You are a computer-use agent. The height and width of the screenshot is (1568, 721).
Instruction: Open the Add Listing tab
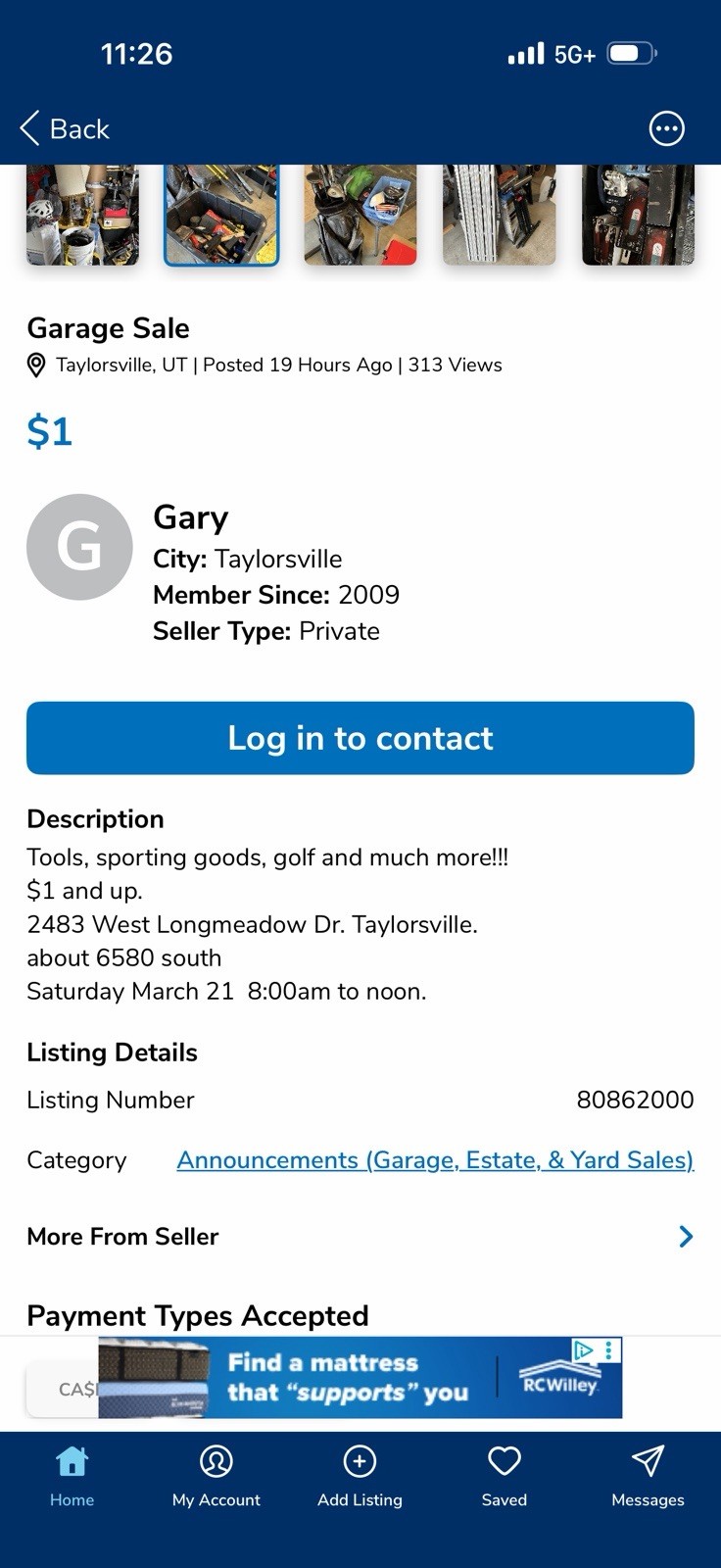tap(360, 1477)
